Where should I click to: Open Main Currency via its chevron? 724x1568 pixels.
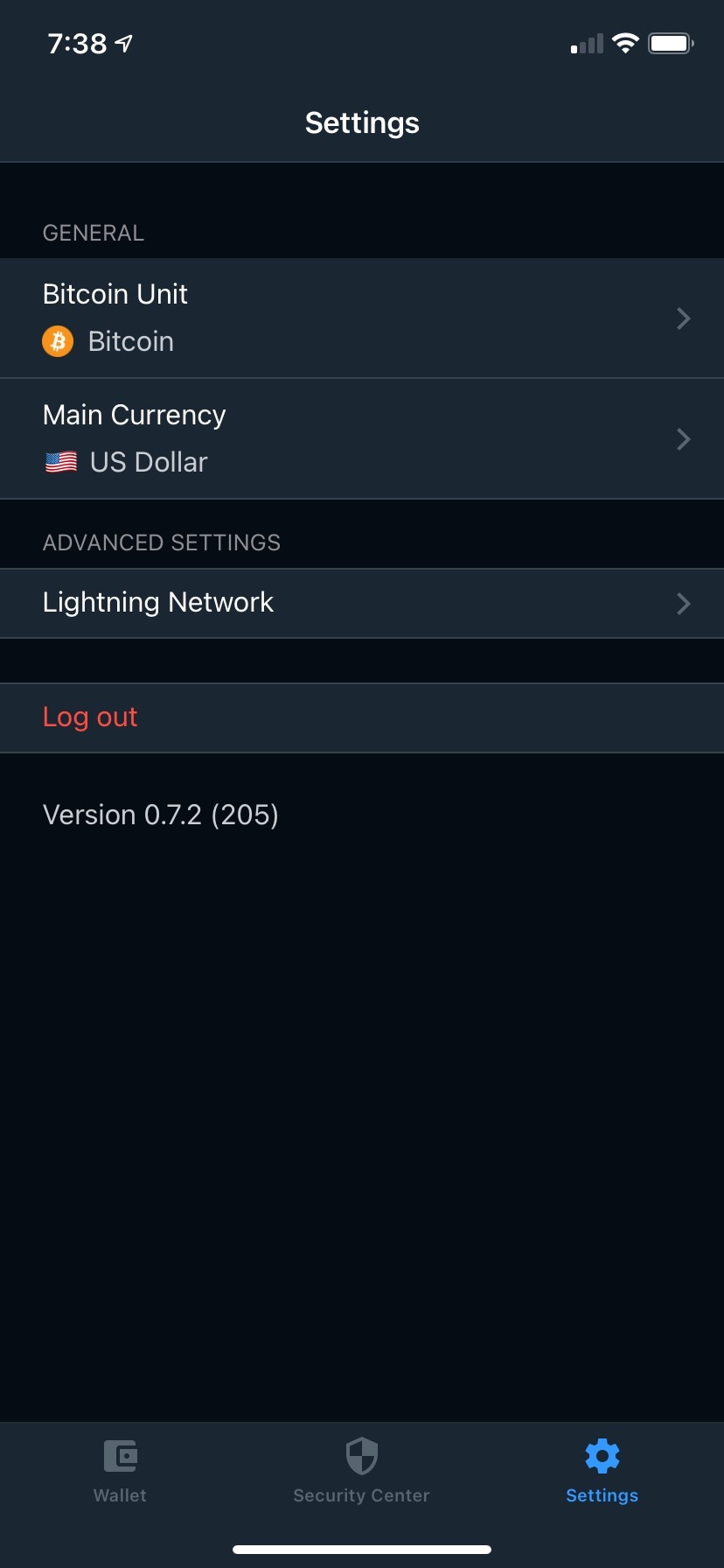click(x=683, y=438)
